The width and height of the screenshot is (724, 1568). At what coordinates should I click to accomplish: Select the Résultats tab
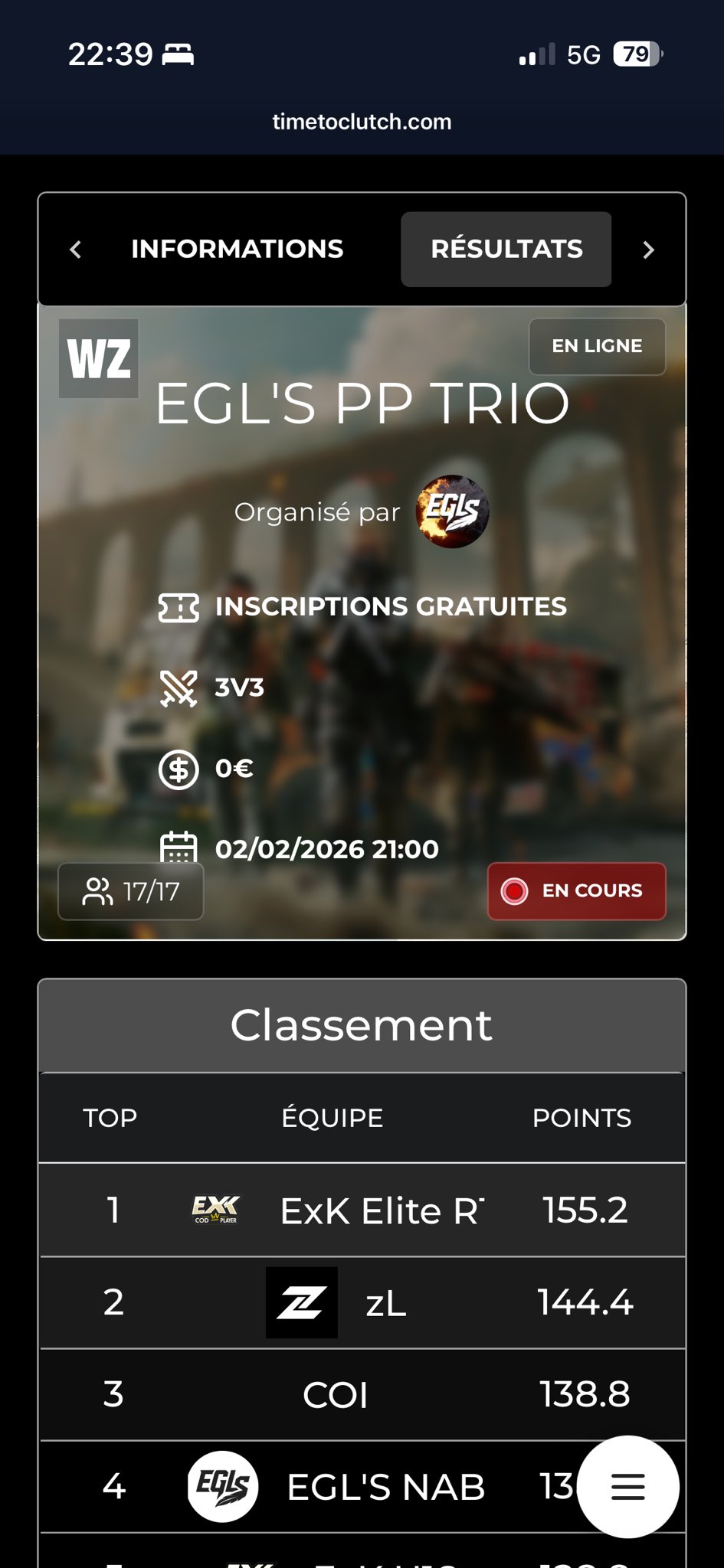[x=506, y=249]
